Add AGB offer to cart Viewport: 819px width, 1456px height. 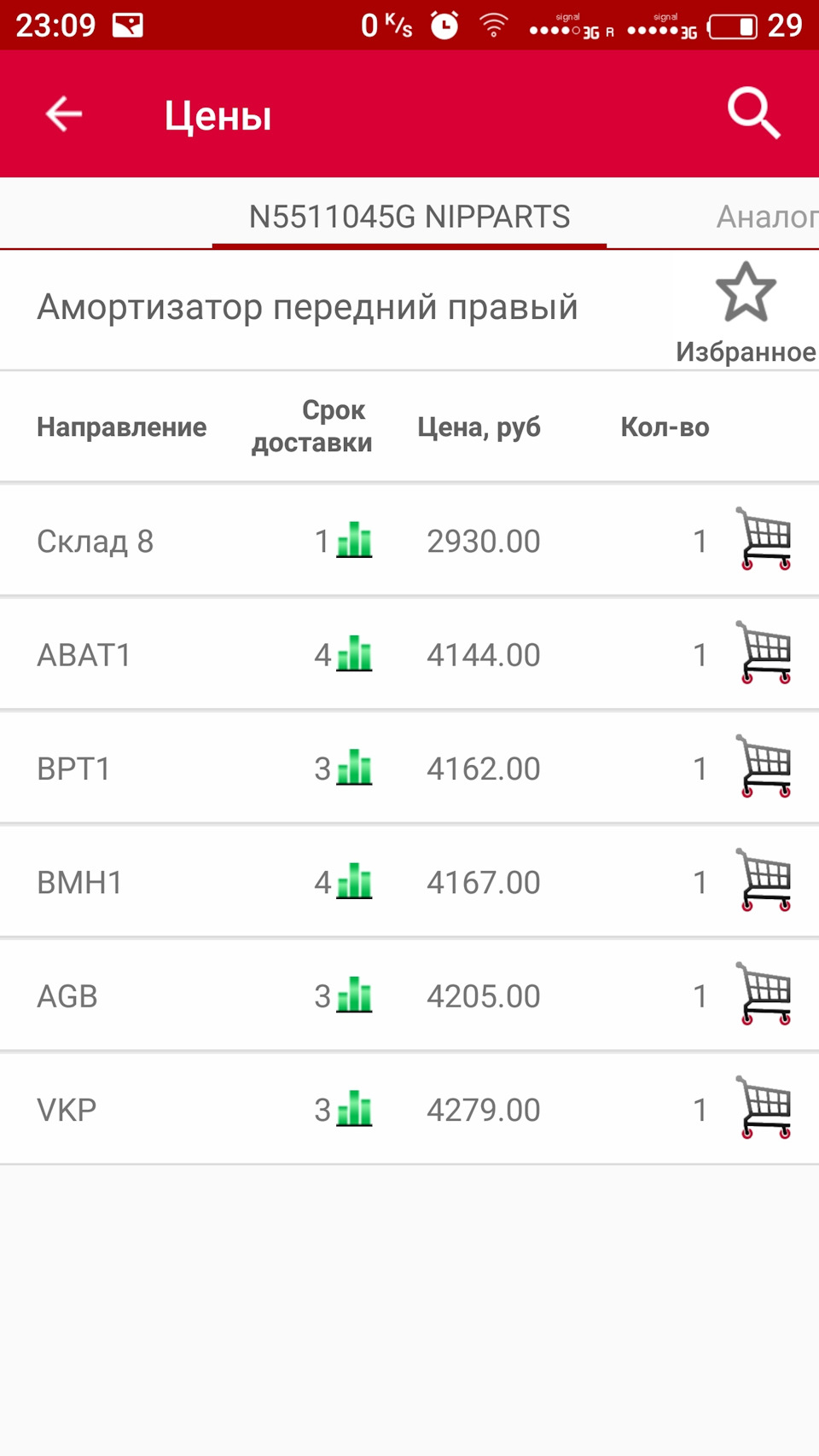coord(764,995)
